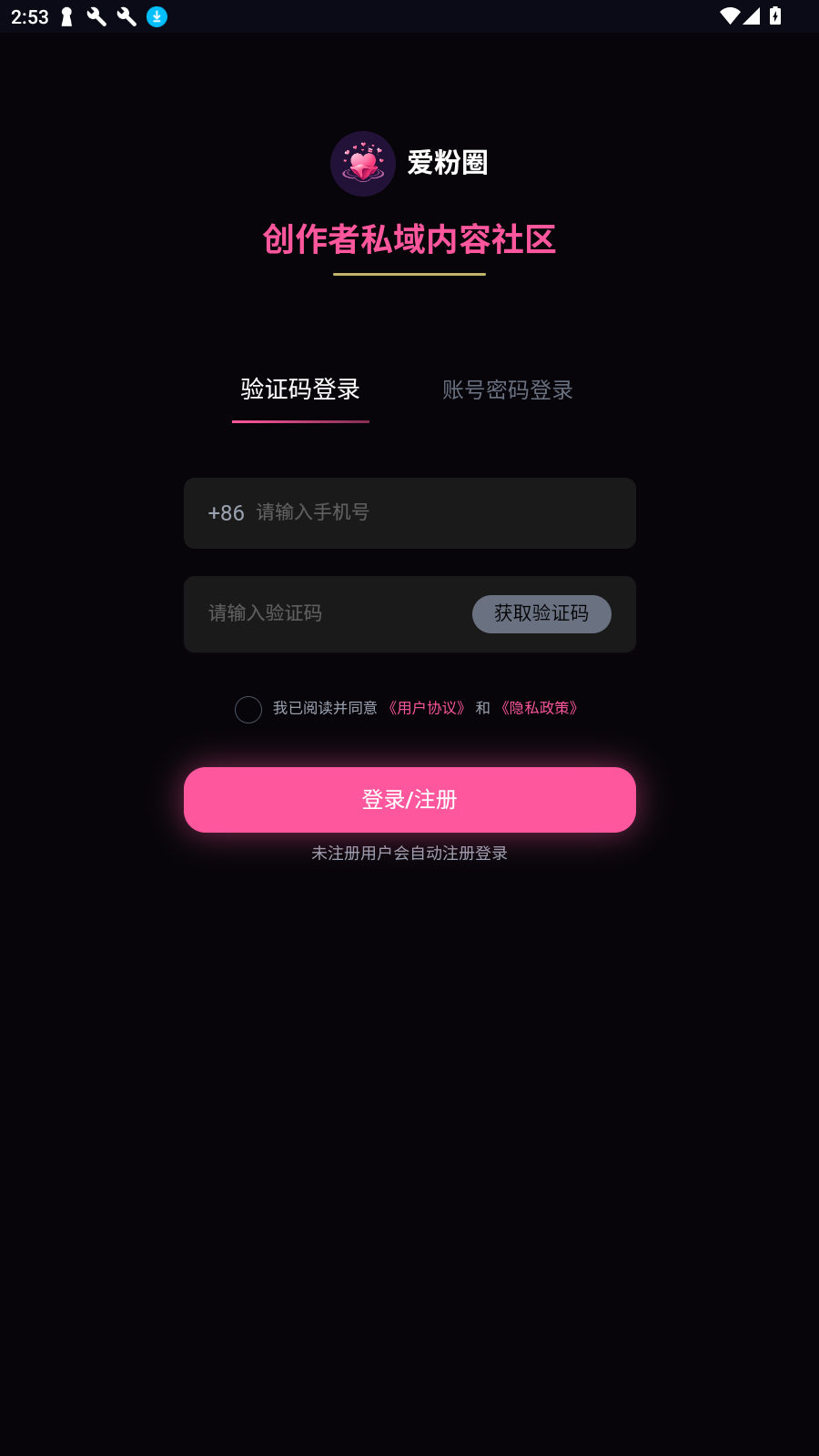Click the 2:53 clock in status bar
The image size is (819, 1456).
click(x=30, y=15)
